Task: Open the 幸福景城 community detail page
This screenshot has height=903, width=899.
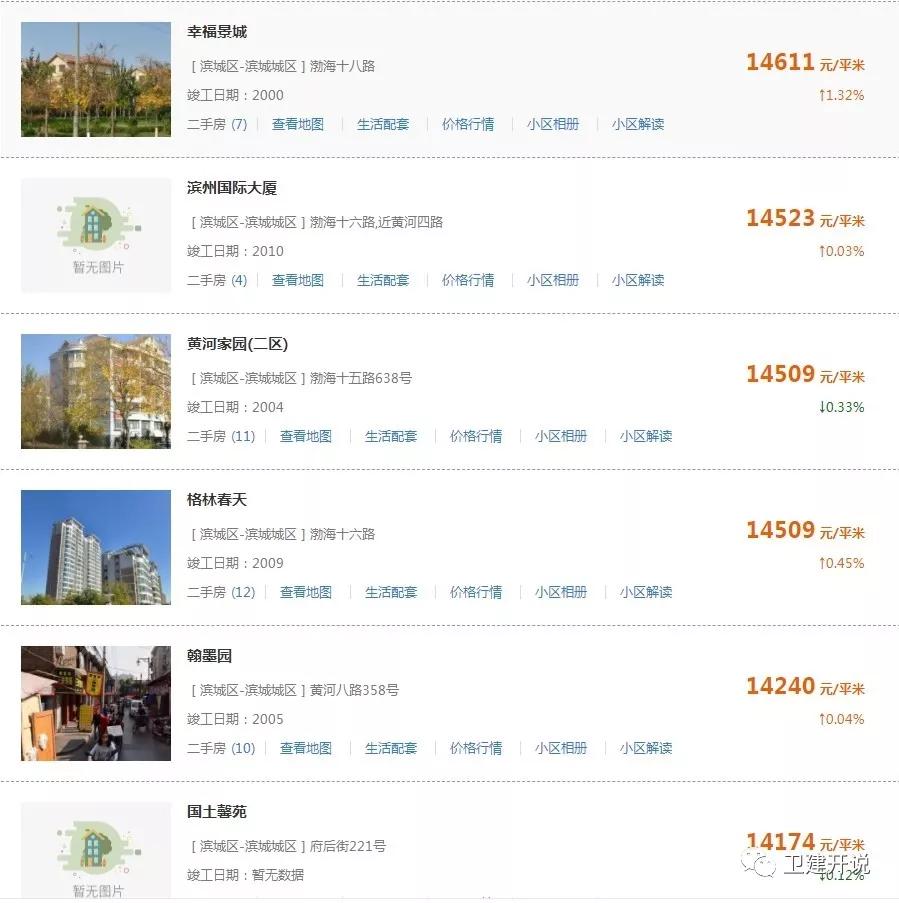Action: [211, 32]
